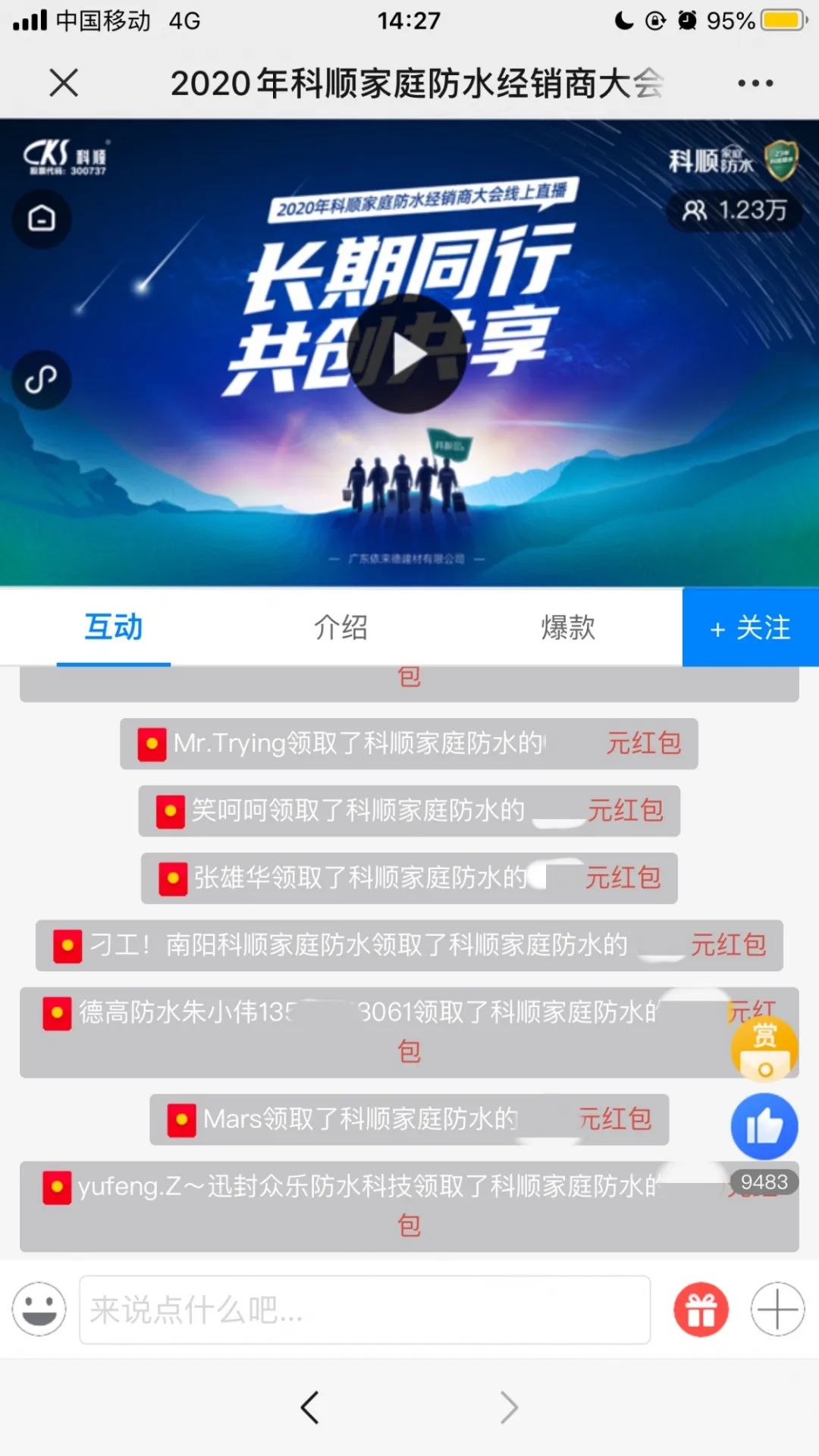This screenshot has height=1456, width=819.
Task: Switch to the 互动 tab
Action: click(x=114, y=628)
